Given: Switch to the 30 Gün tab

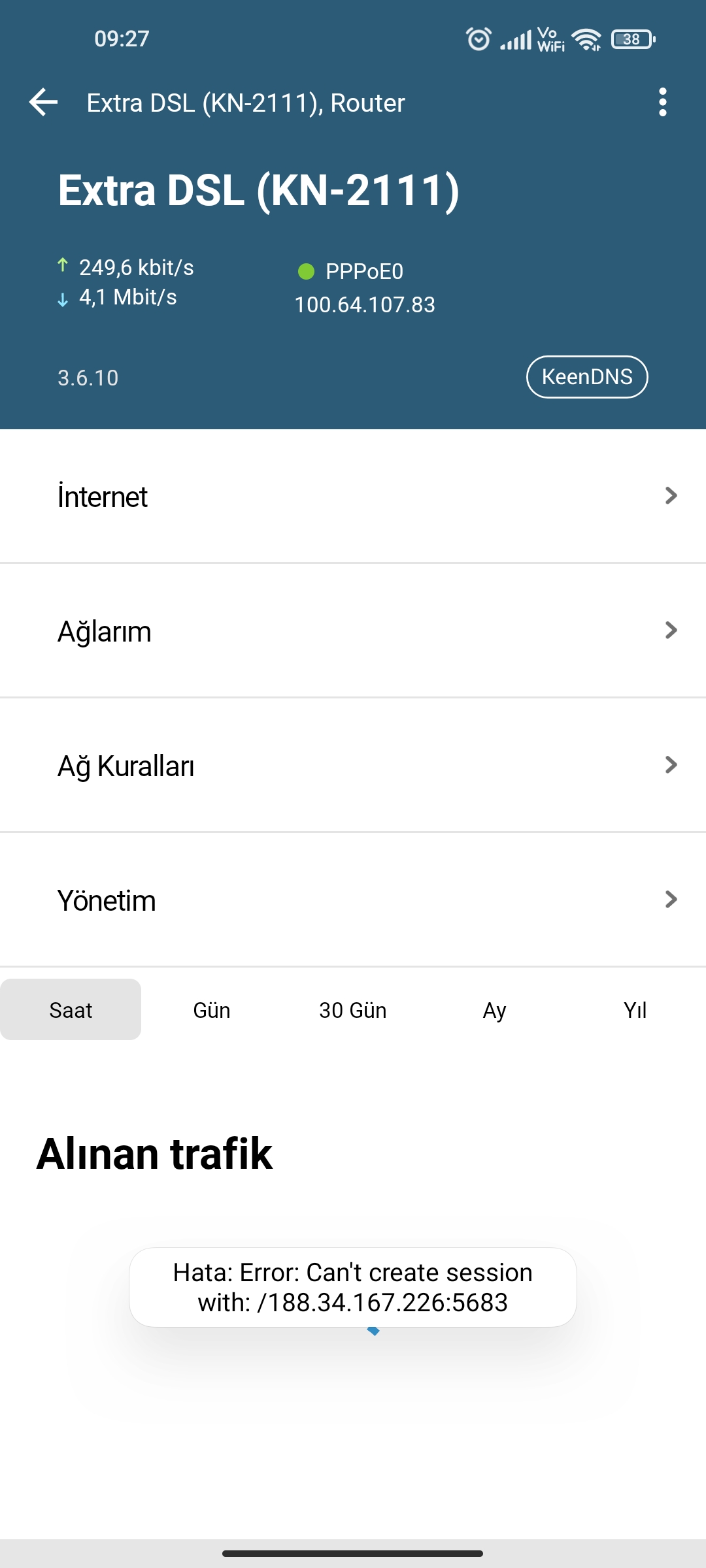Looking at the screenshot, I should (x=353, y=1009).
